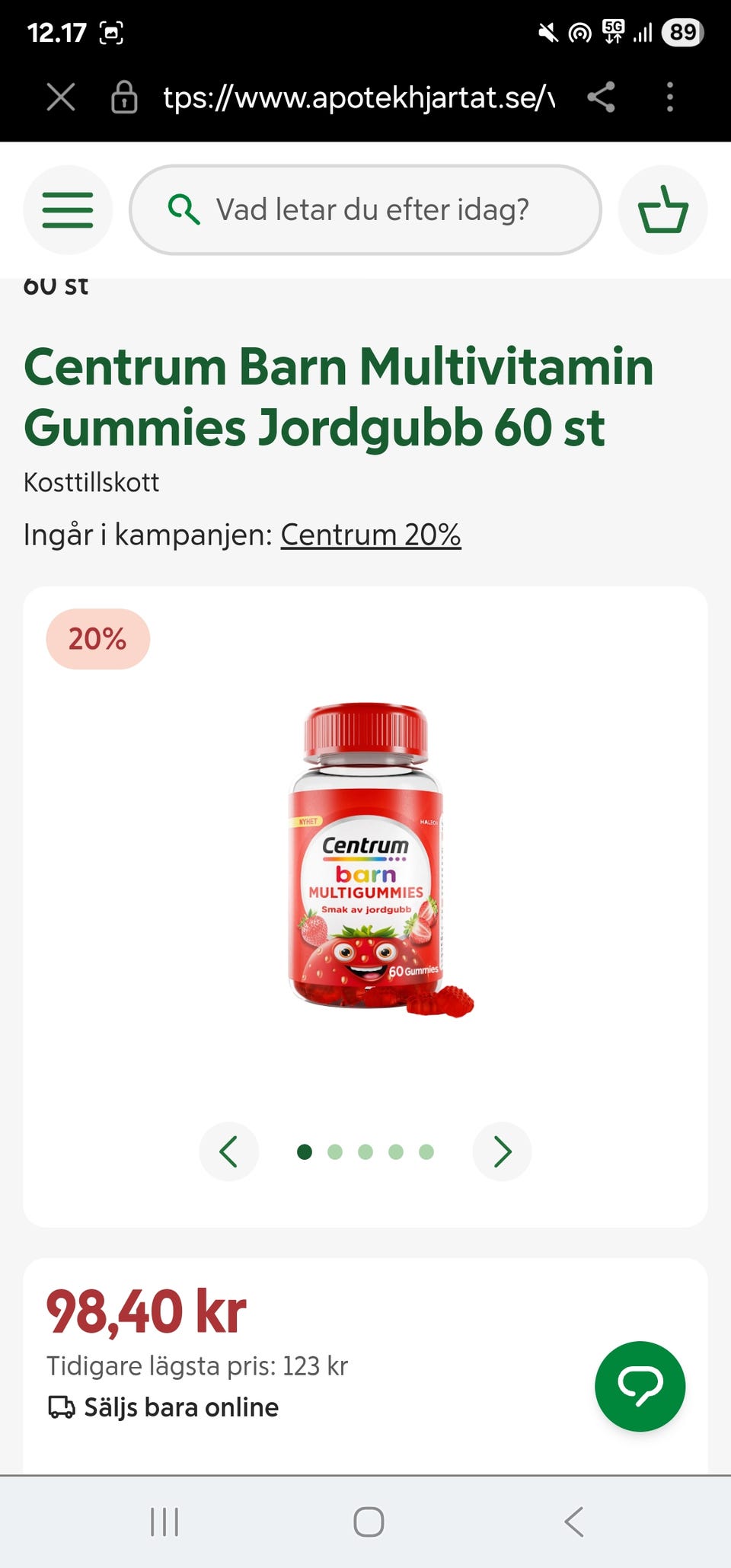Show the next product image
The height and width of the screenshot is (1568, 731).
[x=502, y=1152]
